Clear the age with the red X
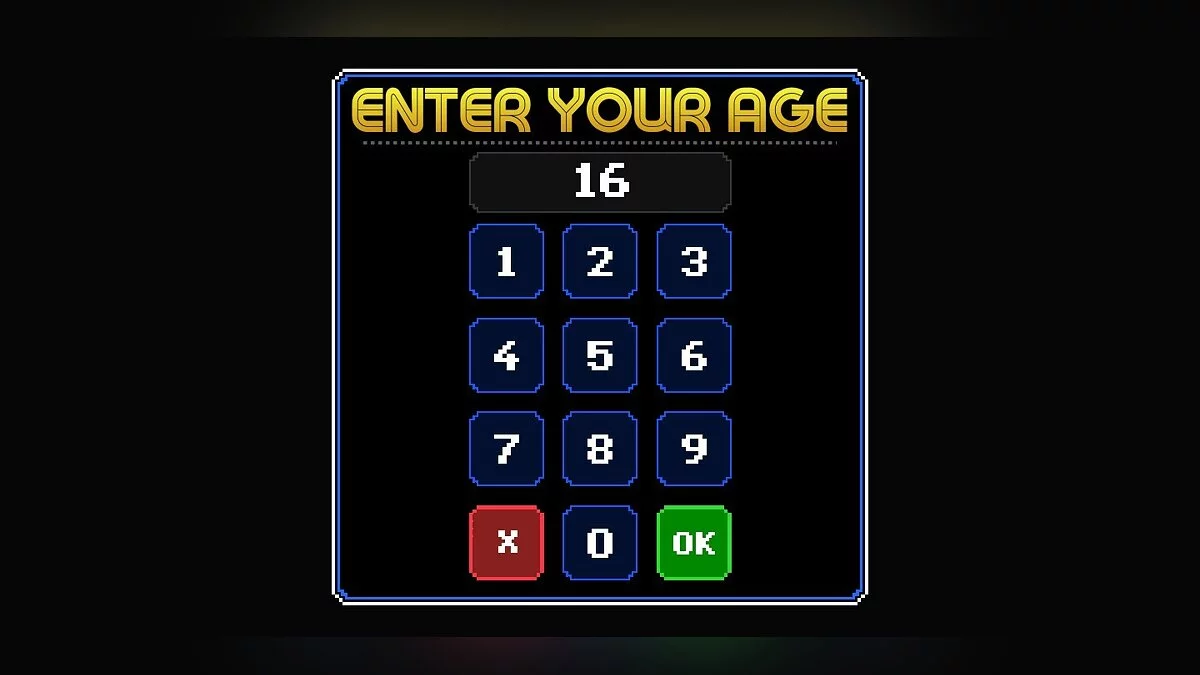The width and height of the screenshot is (1200, 675). 506,543
